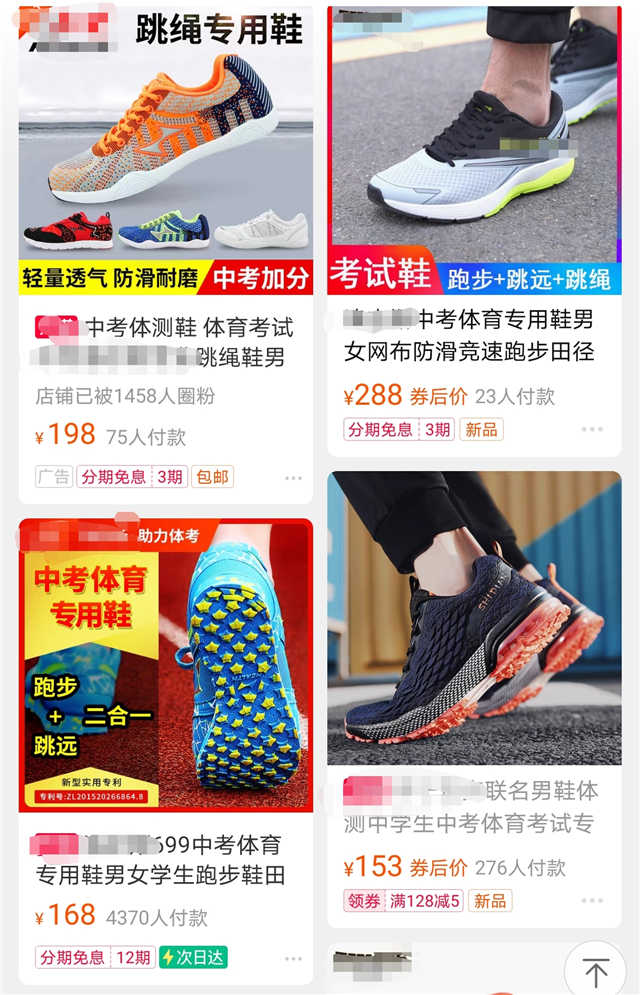640x995 pixels.
Task: Open the ¥288 exam shoe product card
Action: point(474,150)
